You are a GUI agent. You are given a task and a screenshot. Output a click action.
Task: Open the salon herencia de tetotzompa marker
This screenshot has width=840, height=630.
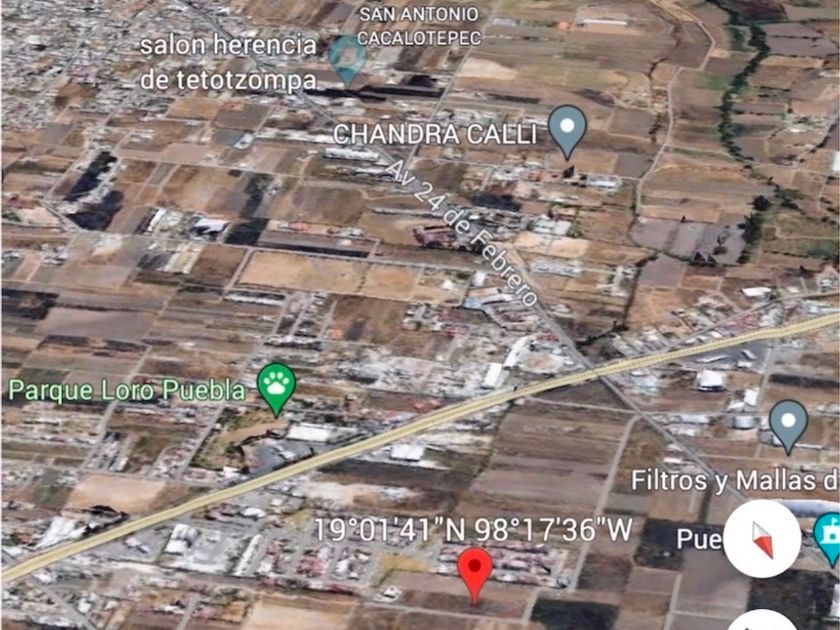(348, 60)
